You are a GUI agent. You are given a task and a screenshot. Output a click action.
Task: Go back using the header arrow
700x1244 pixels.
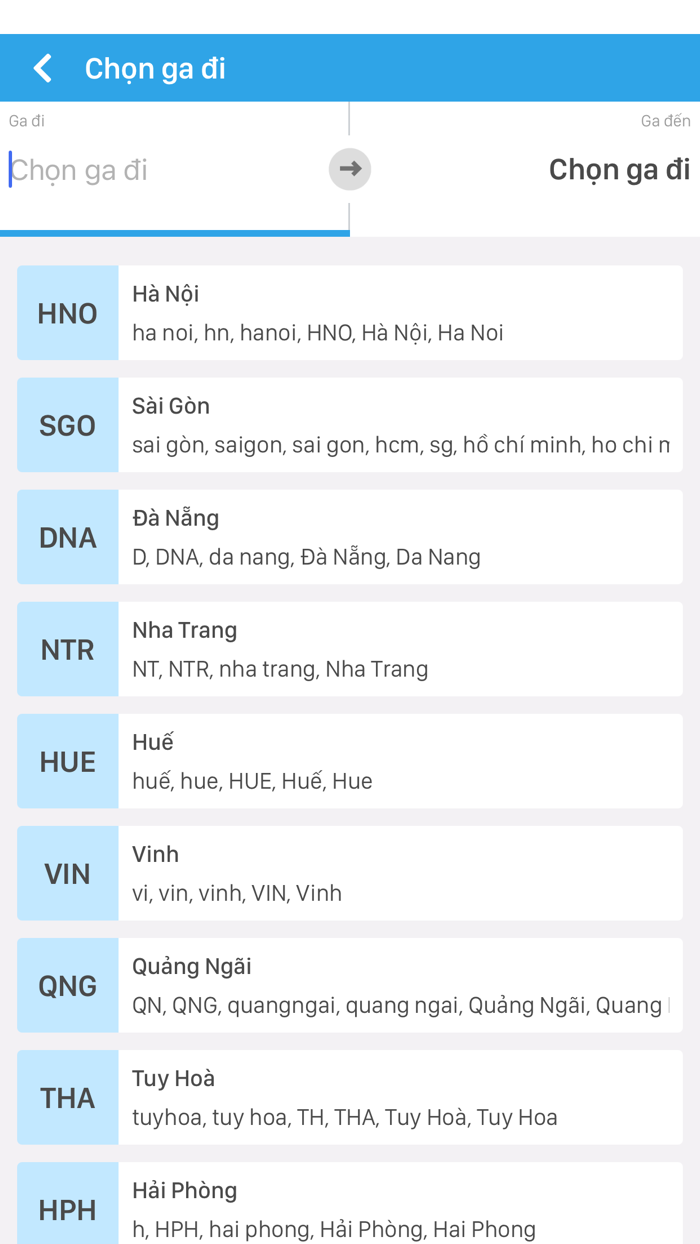(42, 68)
